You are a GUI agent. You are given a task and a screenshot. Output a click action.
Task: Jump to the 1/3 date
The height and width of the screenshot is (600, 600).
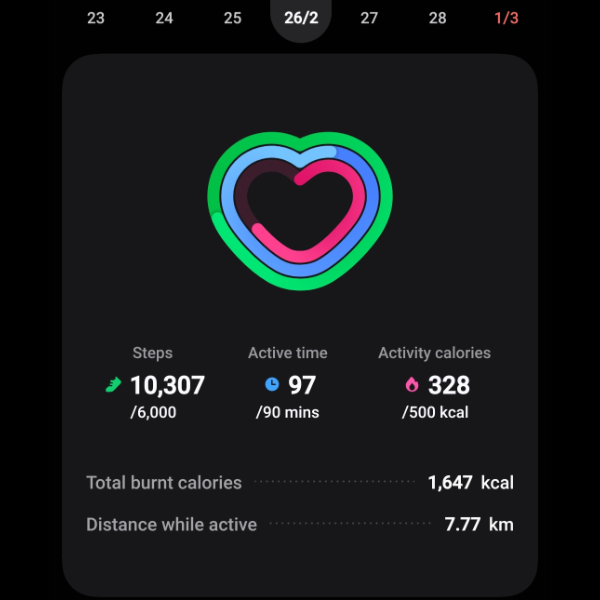pos(506,18)
